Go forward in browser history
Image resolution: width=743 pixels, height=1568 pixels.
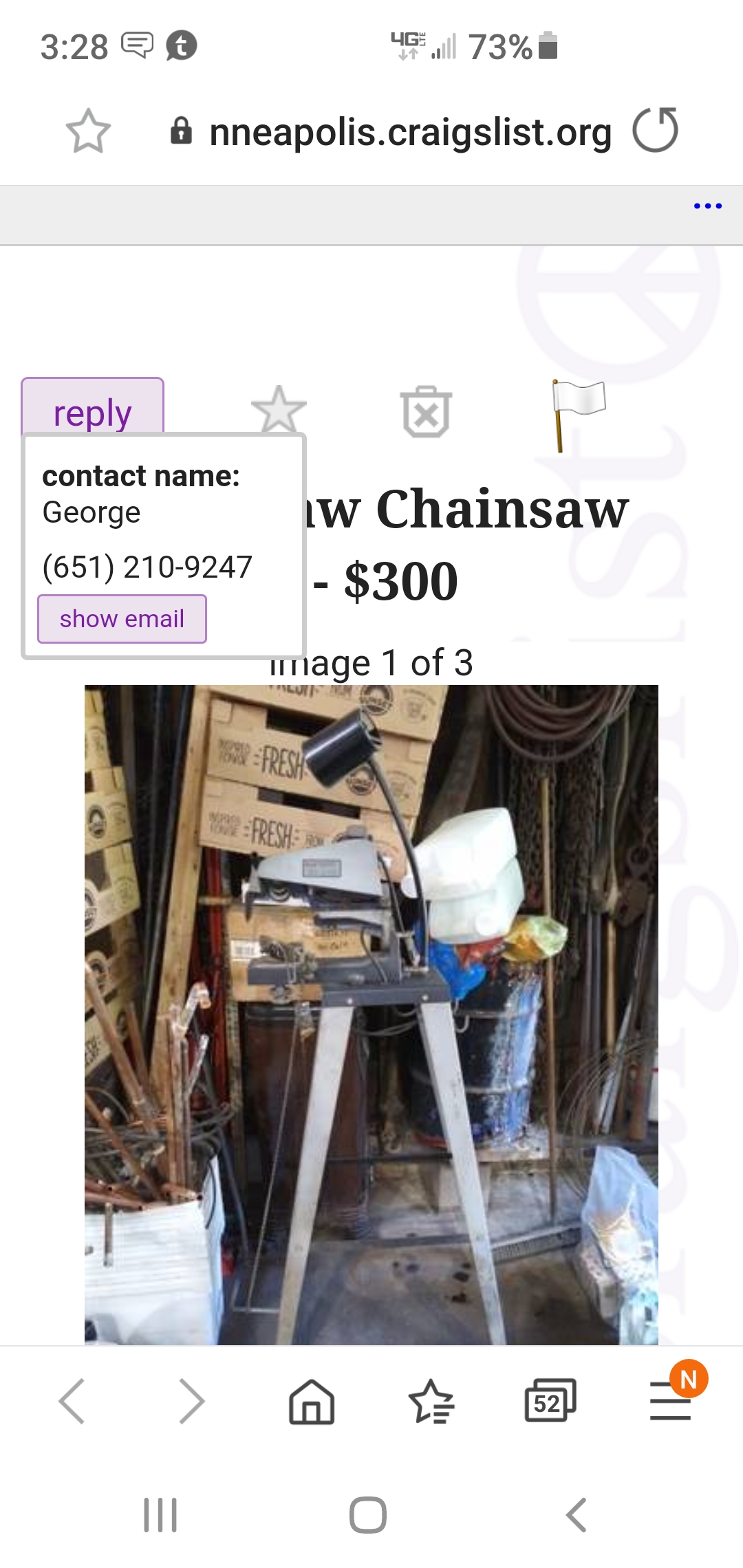click(191, 1401)
